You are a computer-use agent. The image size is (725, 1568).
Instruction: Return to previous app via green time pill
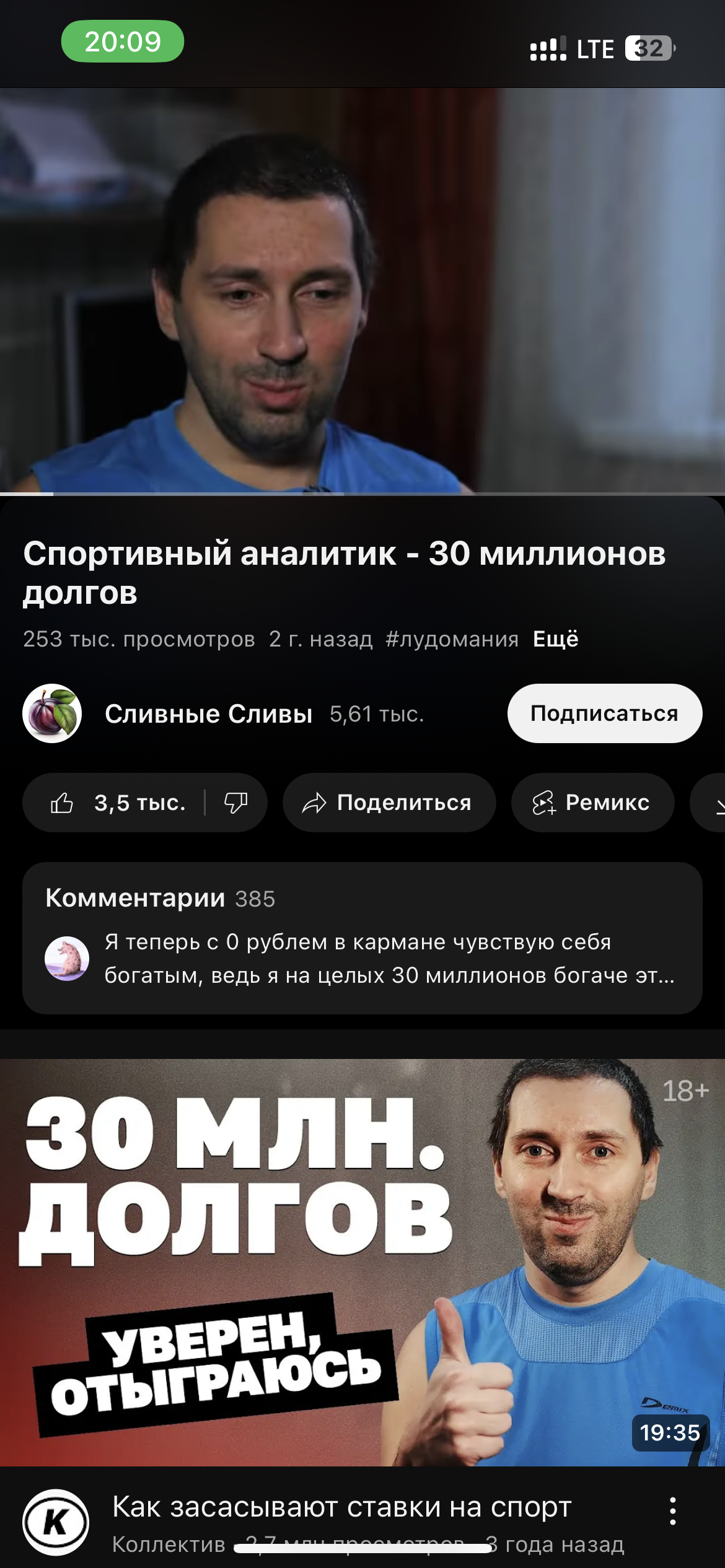point(123,41)
